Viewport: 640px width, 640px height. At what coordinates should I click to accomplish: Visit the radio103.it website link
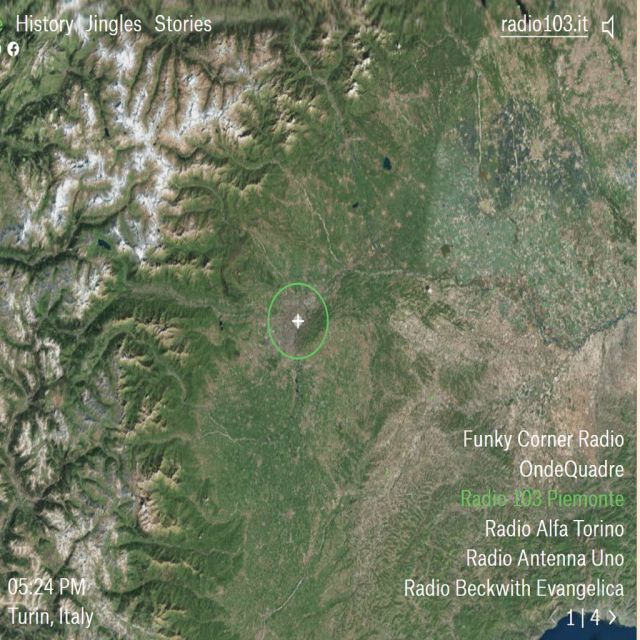pos(544,25)
